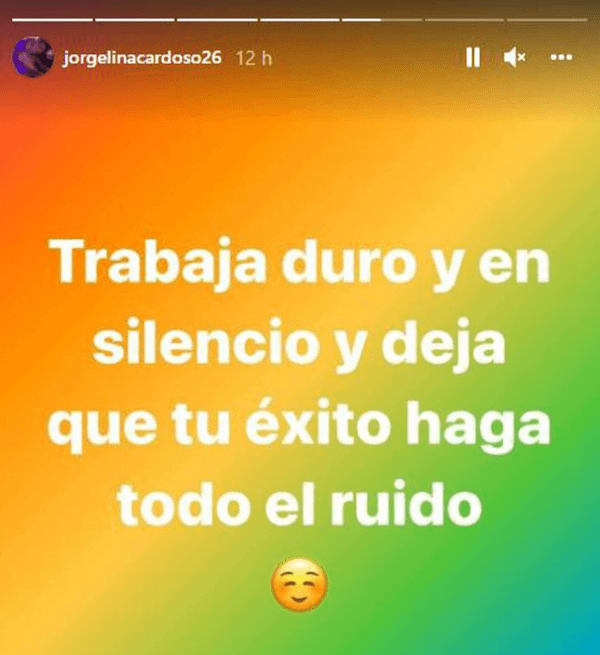Pause the story playback
Image resolution: width=600 pixels, height=655 pixels.
pos(473,58)
